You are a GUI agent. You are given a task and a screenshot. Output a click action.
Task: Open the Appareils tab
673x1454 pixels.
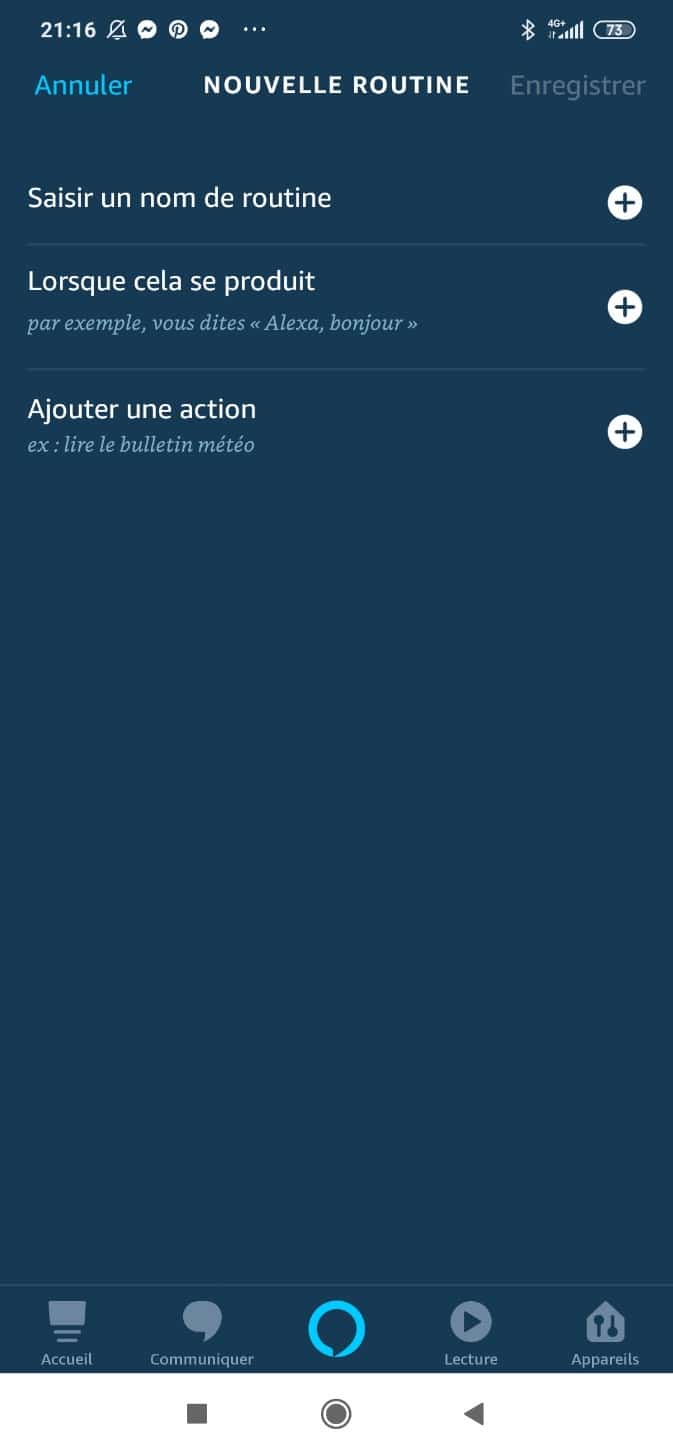click(605, 1333)
